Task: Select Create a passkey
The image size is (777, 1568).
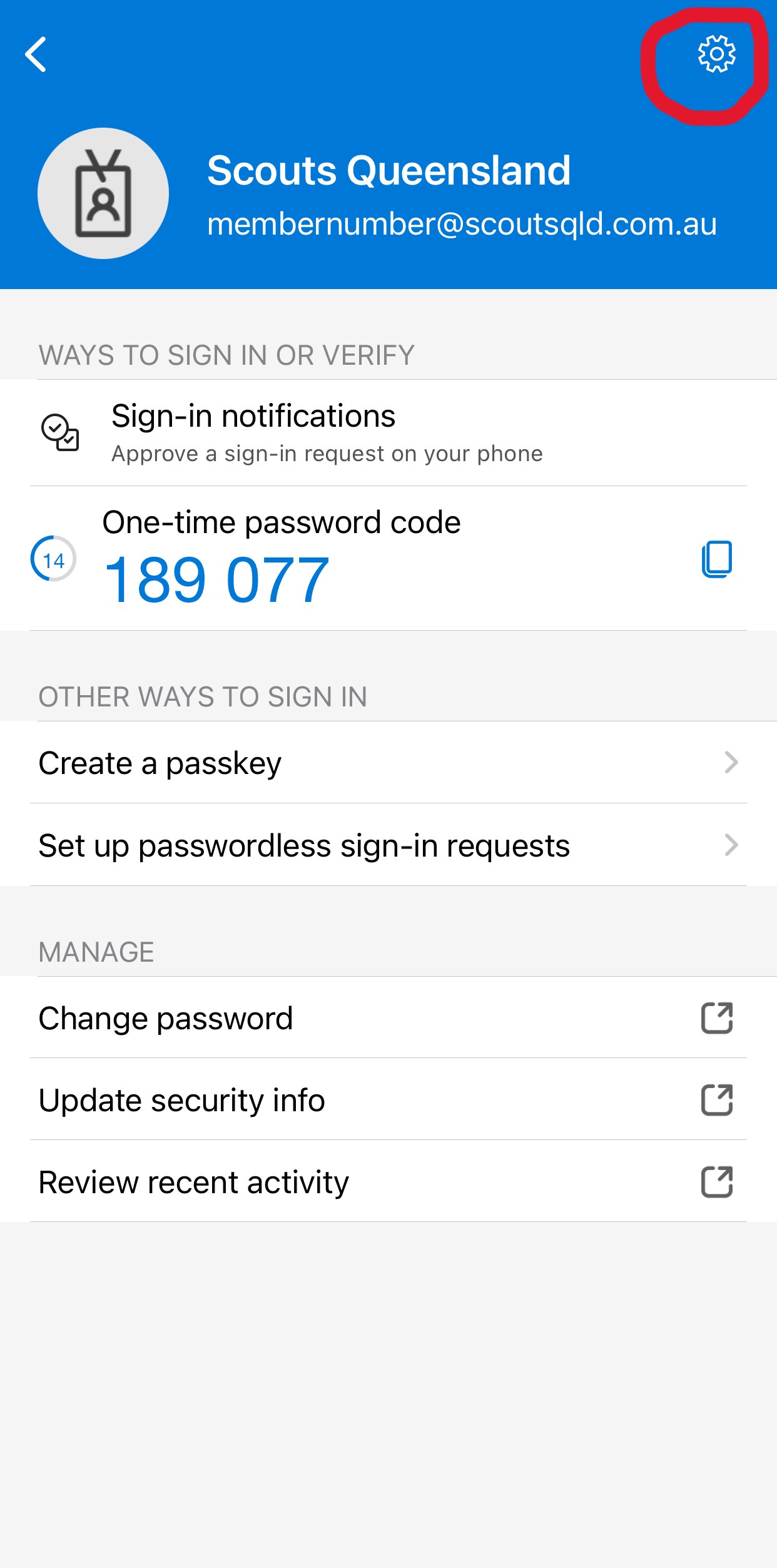Action: click(x=388, y=763)
